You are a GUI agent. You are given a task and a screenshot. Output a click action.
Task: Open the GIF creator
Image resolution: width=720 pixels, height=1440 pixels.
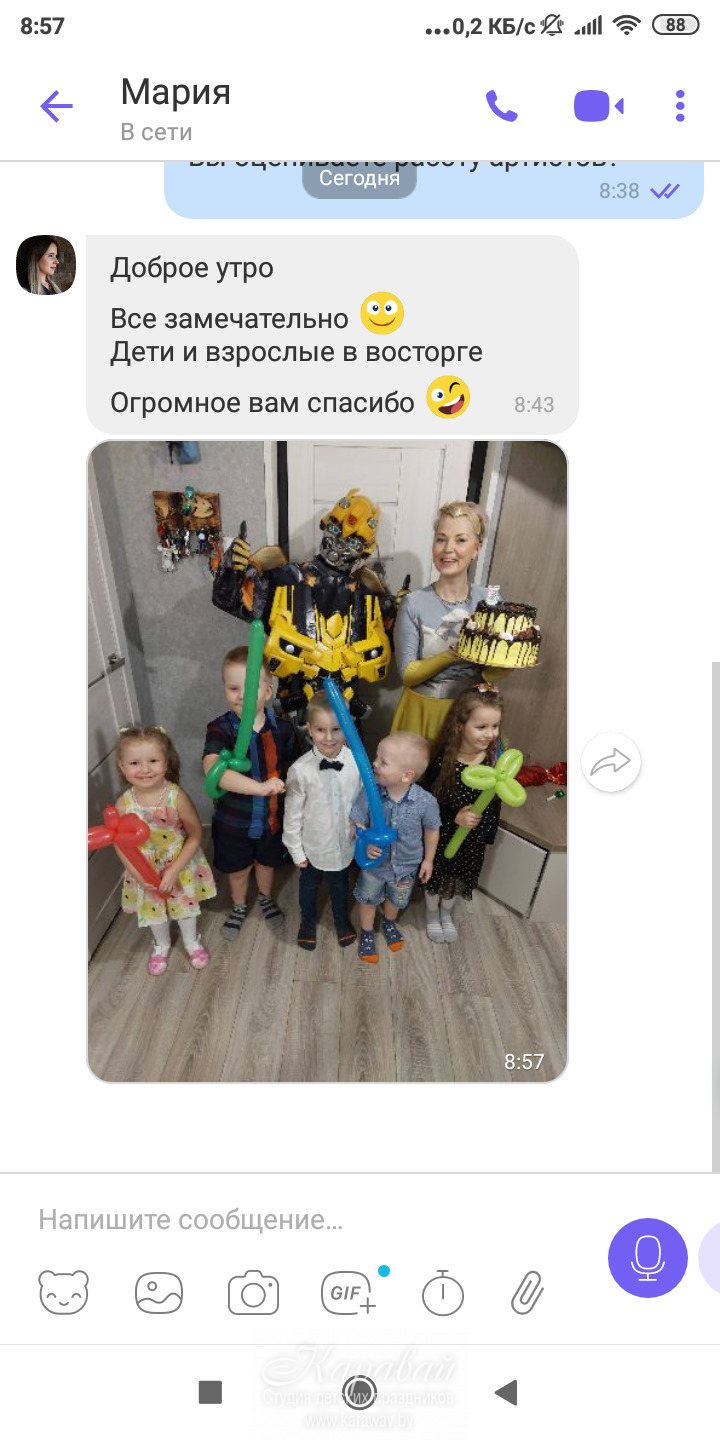[x=348, y=1292]
